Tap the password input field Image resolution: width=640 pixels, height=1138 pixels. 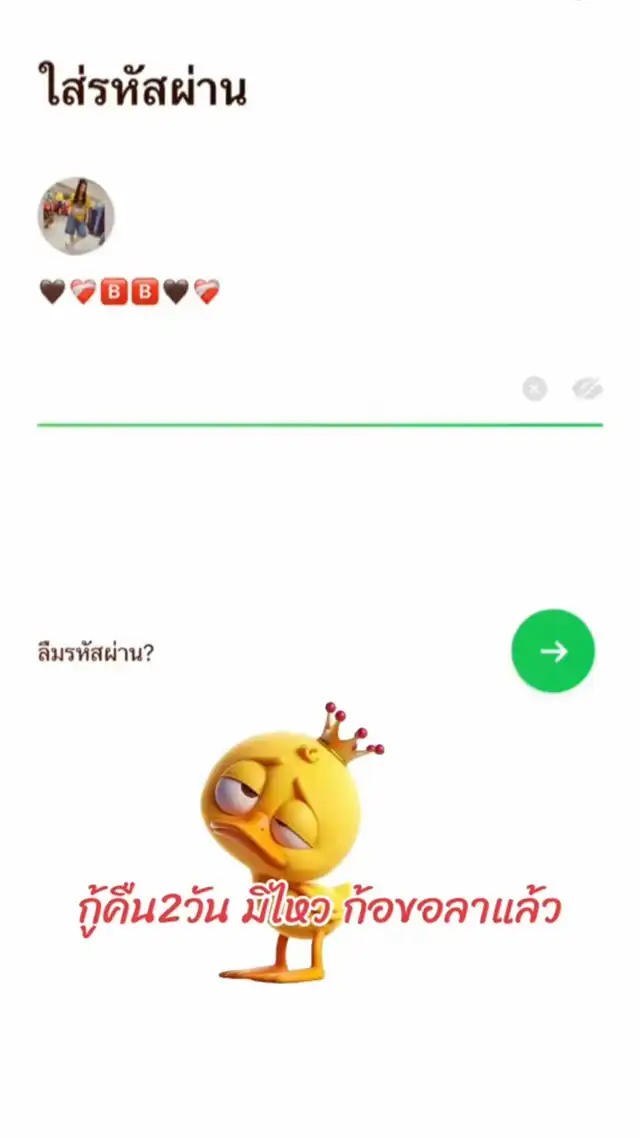pos(270,392)
